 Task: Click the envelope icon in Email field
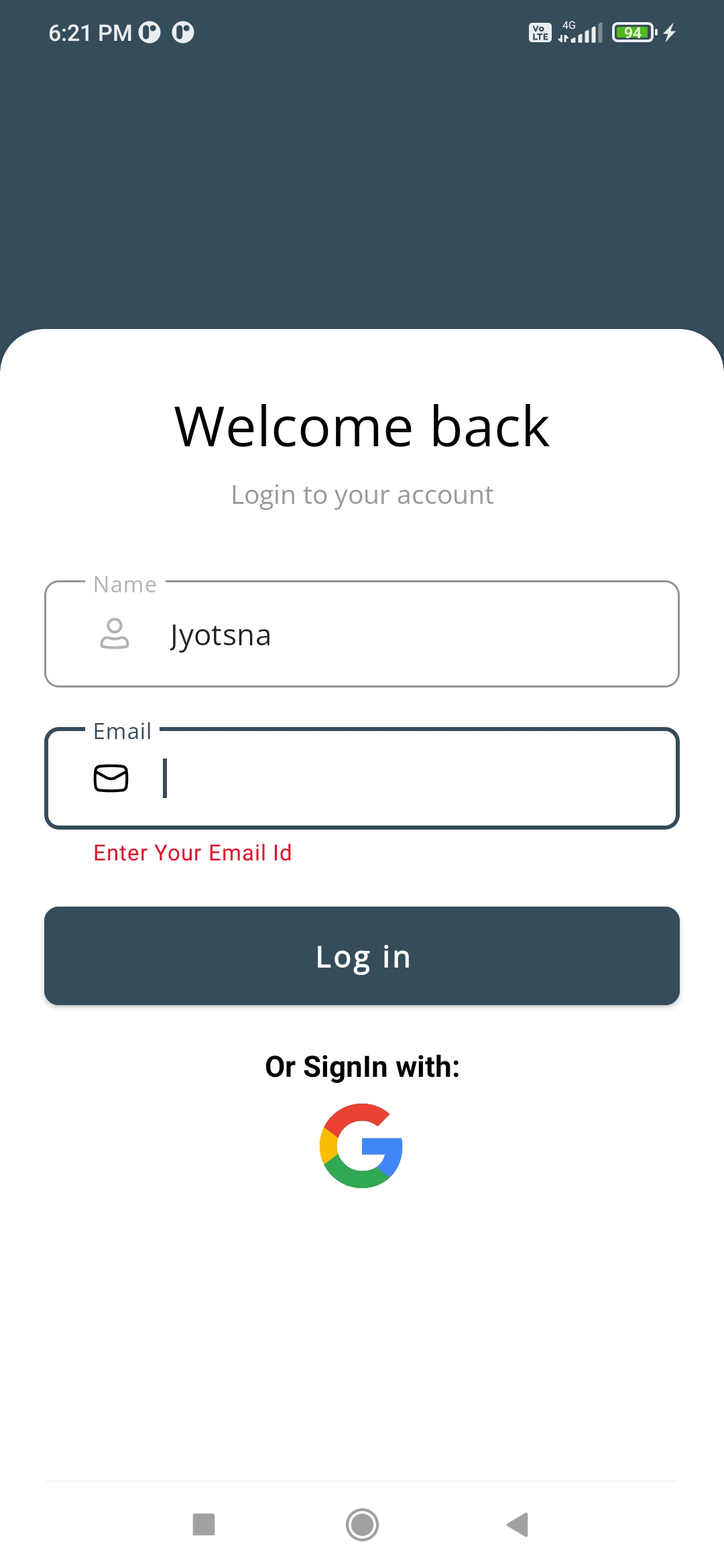pyautogui.click(x=112, y=779)
